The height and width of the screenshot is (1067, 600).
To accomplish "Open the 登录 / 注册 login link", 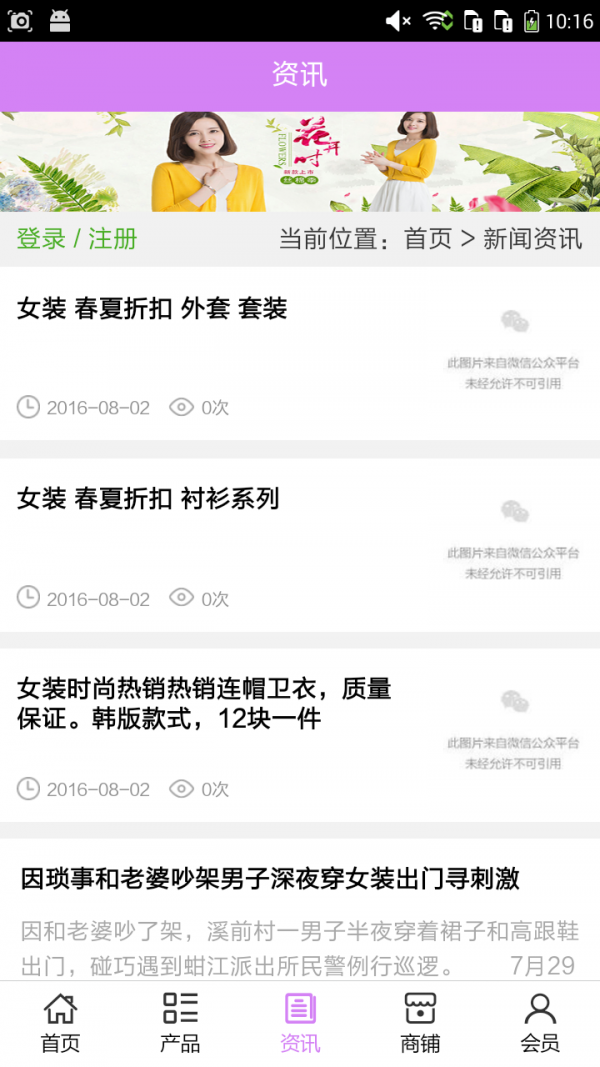I will tap(77, 239).
